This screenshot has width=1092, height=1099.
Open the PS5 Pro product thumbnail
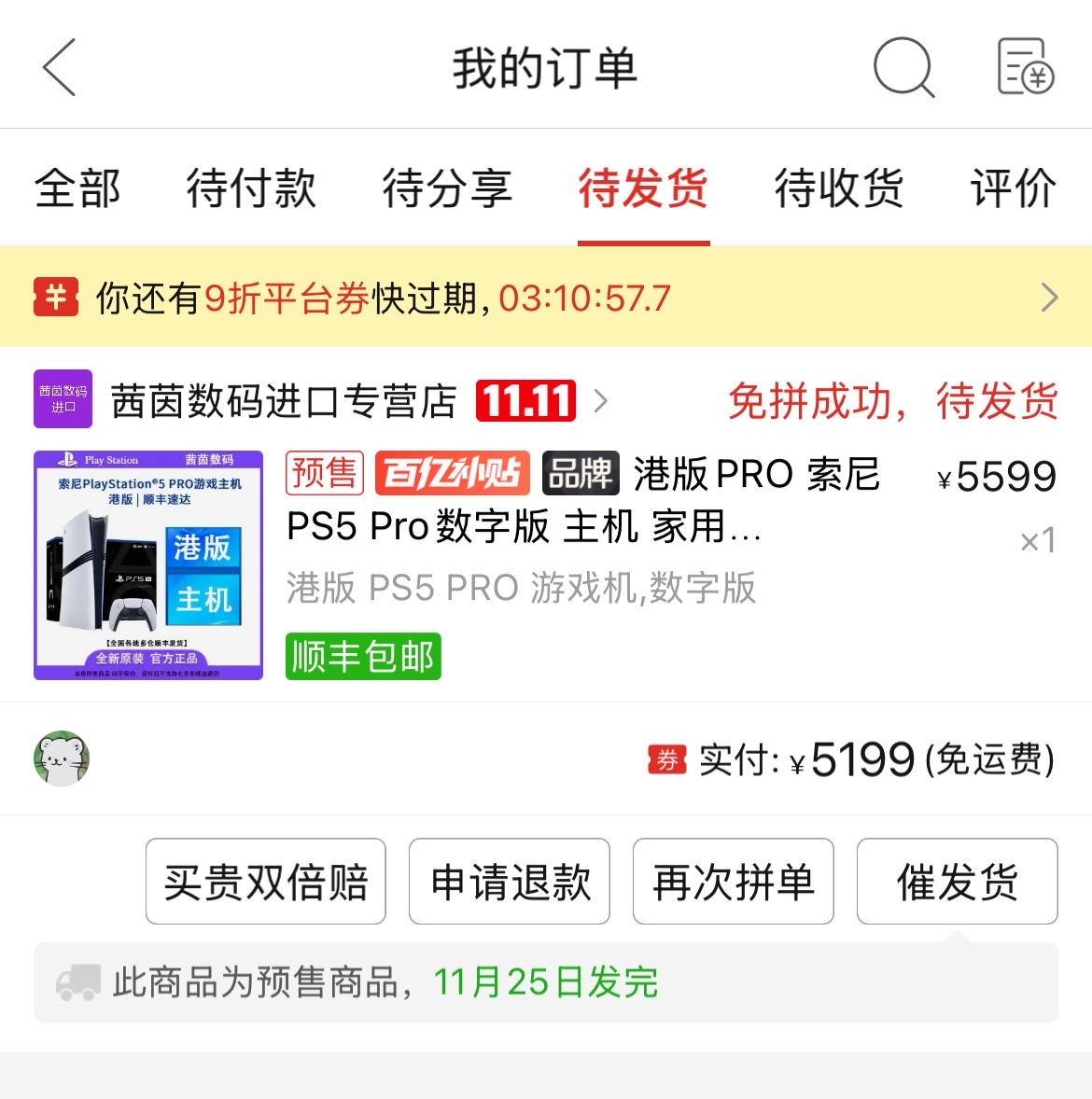147,565
